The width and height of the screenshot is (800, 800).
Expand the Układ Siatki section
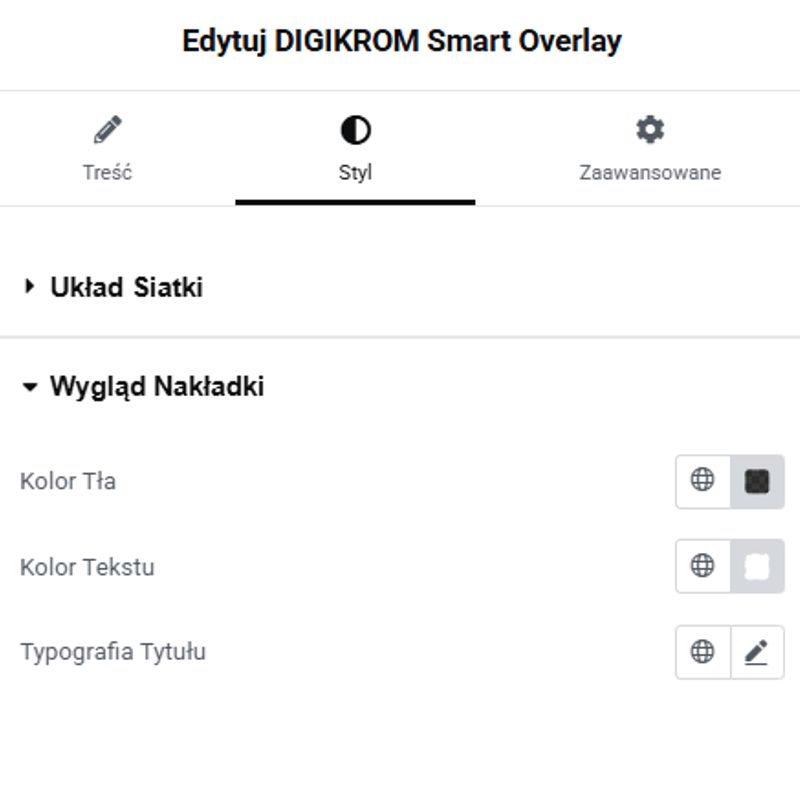click(126, 288)
